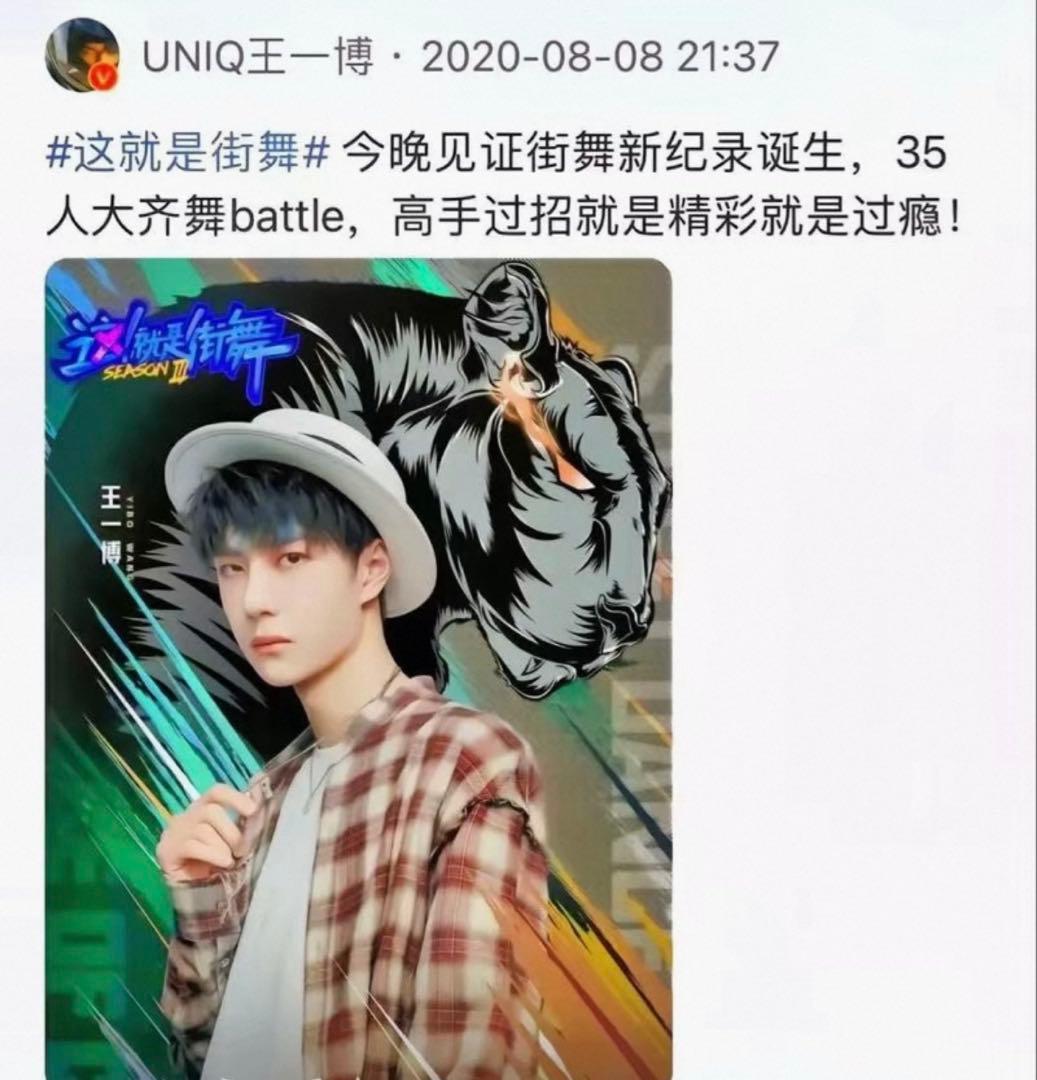The height and width of the screenshot is (1080, 1037).
Task: Open the #这就是街舞# hashtag topic
Action: (187, 155)
